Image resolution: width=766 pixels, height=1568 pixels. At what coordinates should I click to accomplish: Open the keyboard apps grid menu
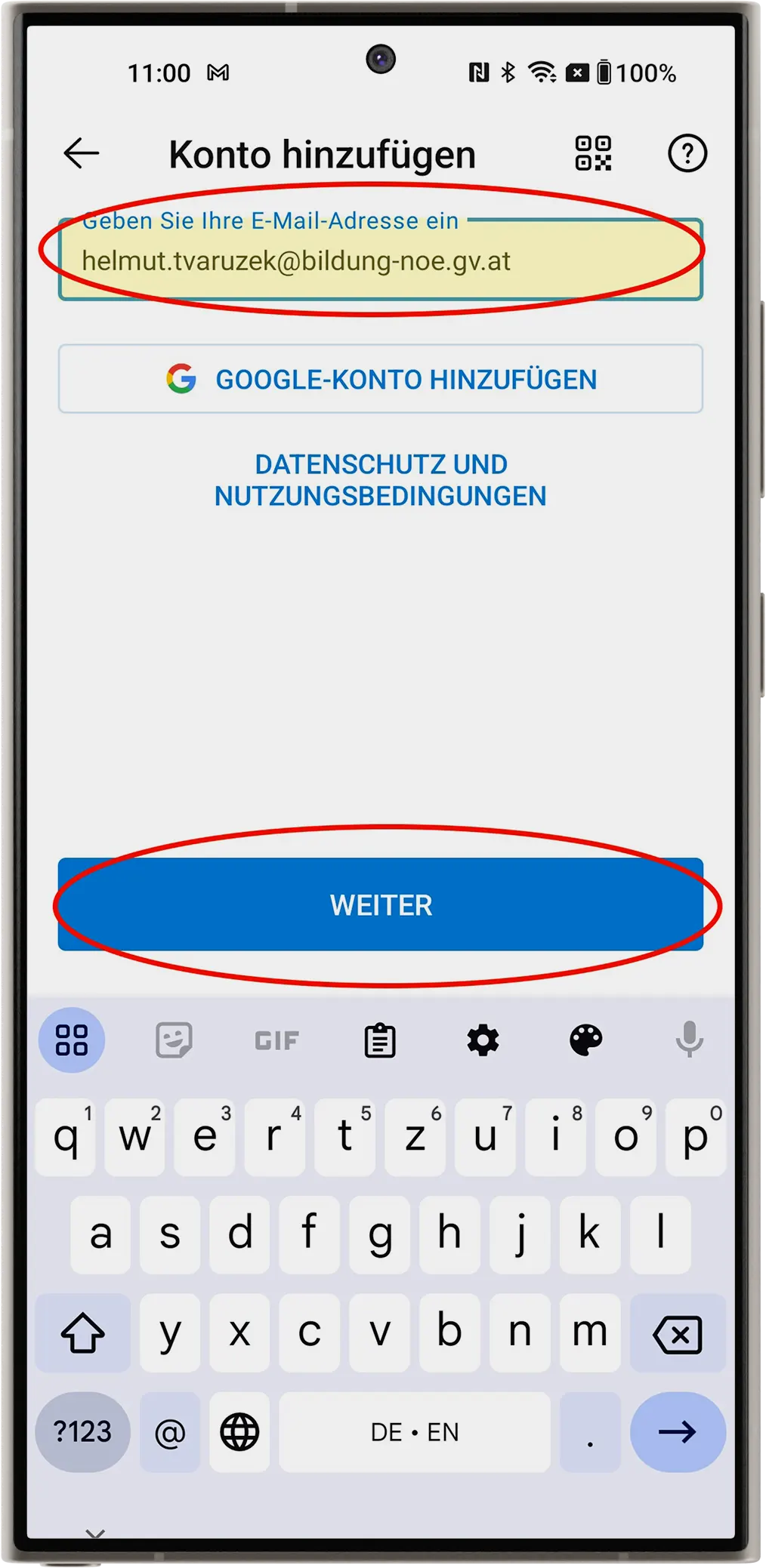click(x=72, y=1040)
